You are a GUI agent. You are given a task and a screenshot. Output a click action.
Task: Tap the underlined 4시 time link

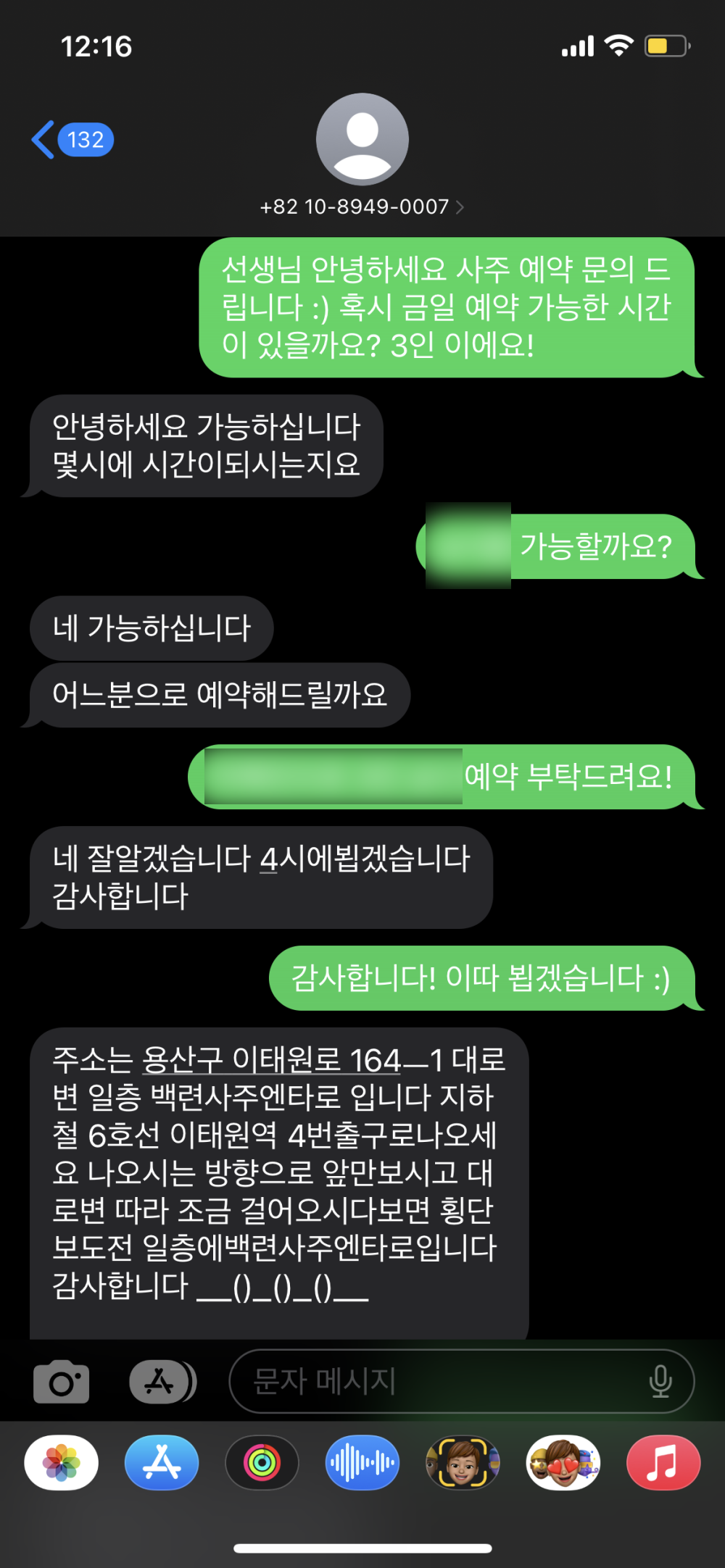(278, 859)
